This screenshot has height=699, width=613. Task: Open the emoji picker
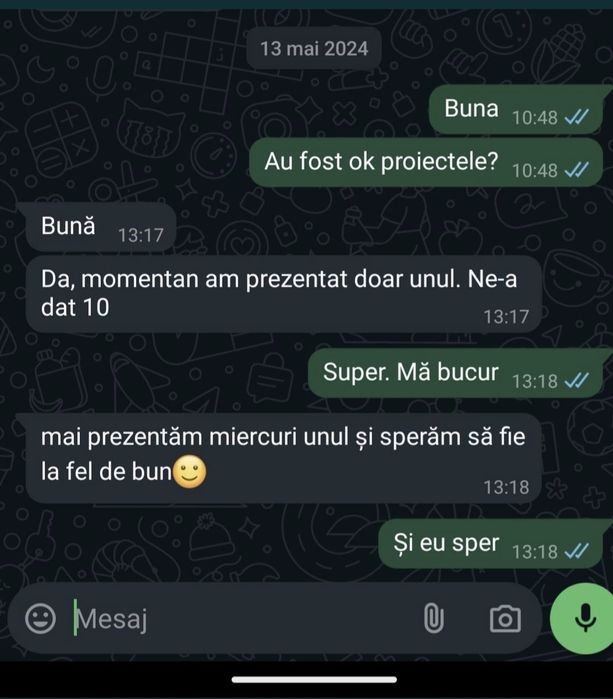40,619
